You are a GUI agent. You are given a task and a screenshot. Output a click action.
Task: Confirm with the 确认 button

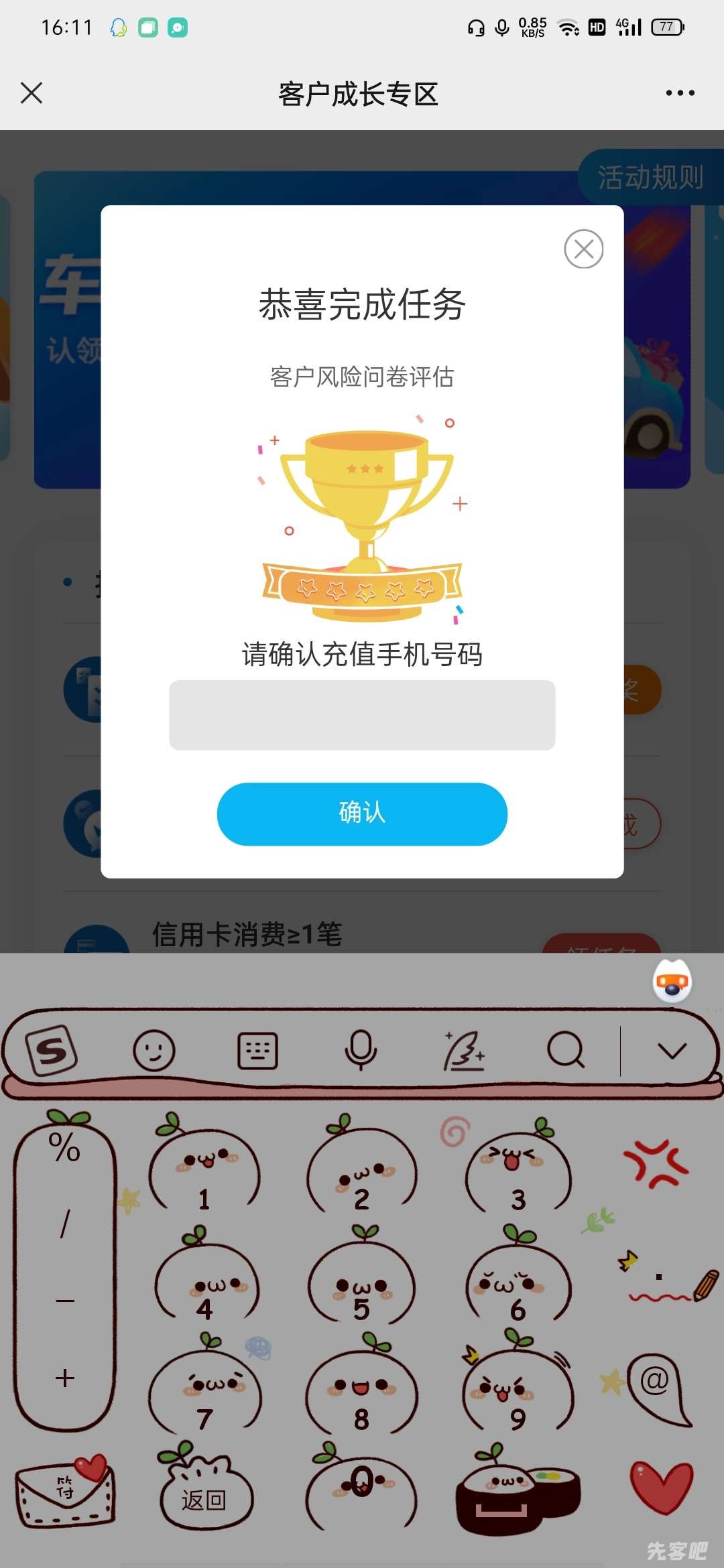pyautogui.click(x=362, y=813)
